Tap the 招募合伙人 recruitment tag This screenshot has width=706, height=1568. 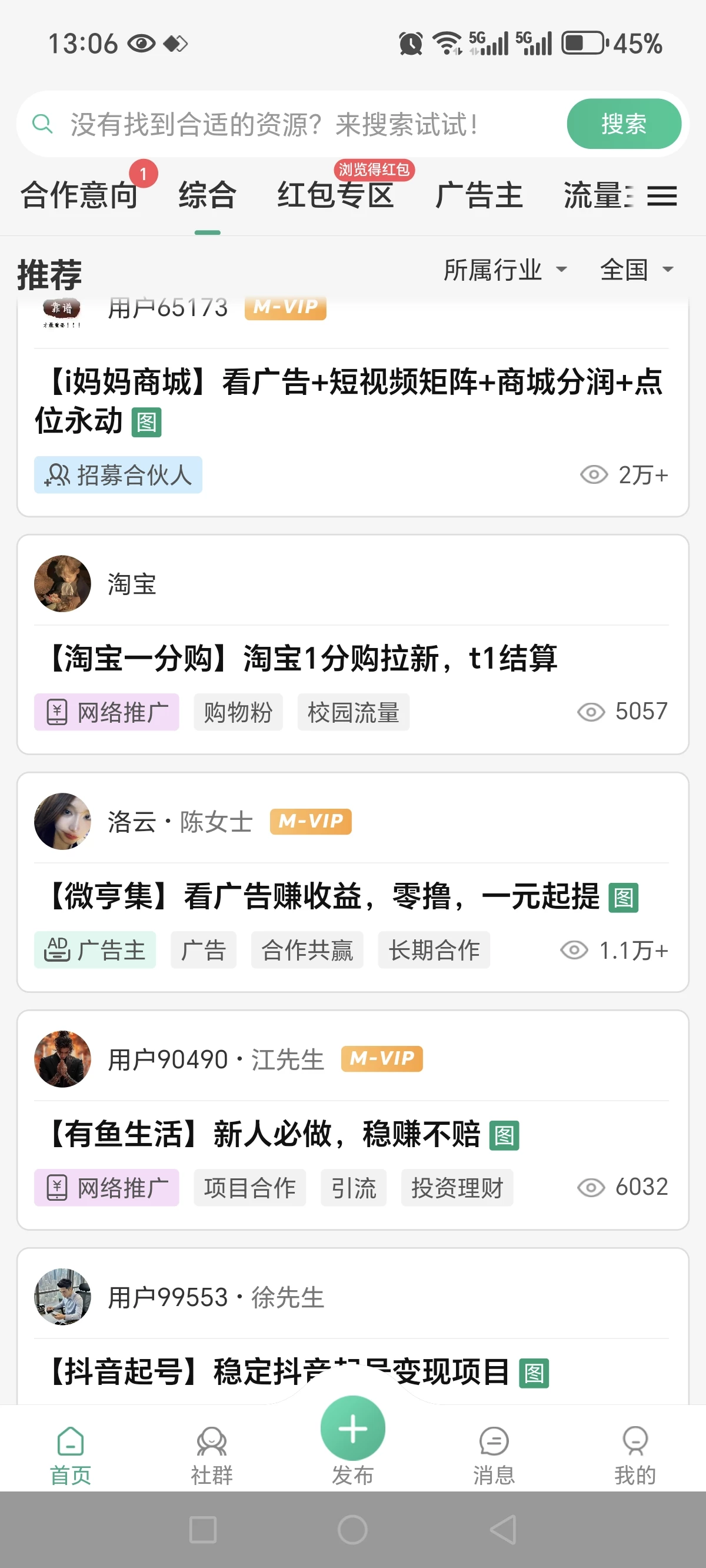118,475
